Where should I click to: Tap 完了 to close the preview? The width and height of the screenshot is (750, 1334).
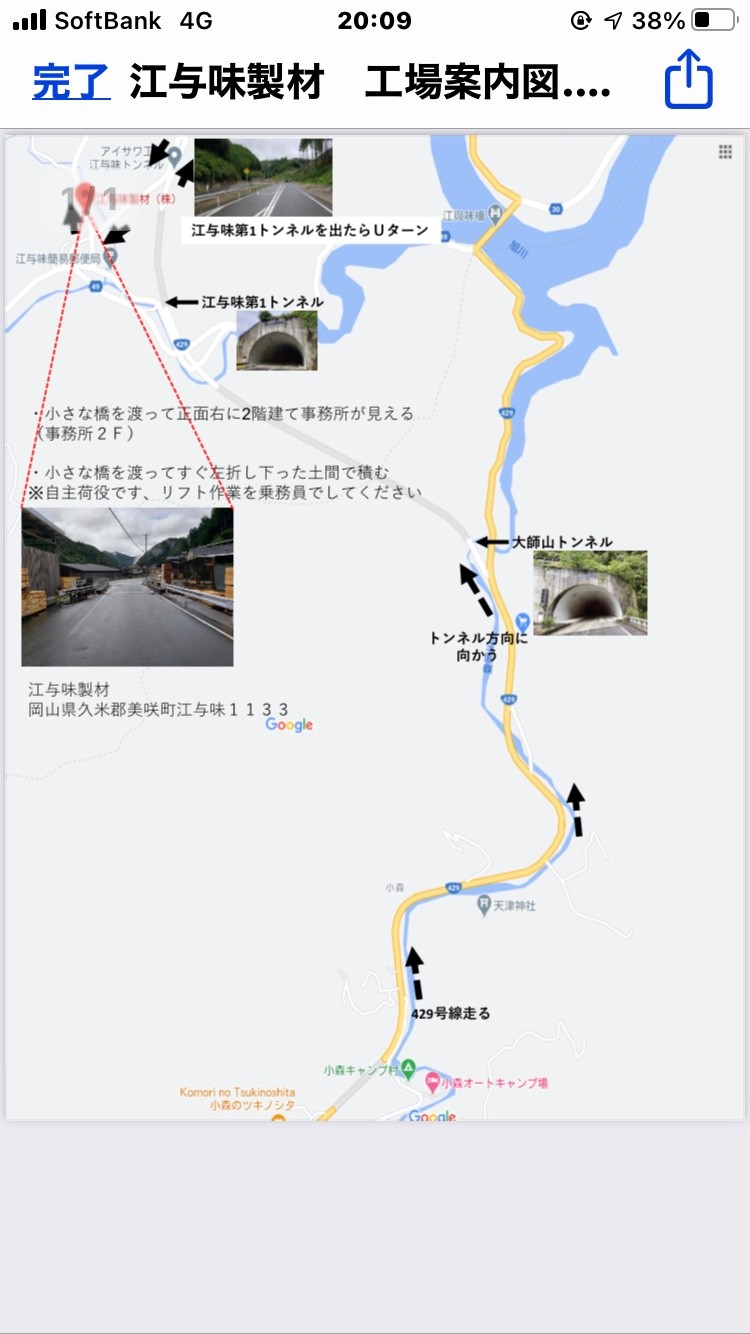click(71, 83)
